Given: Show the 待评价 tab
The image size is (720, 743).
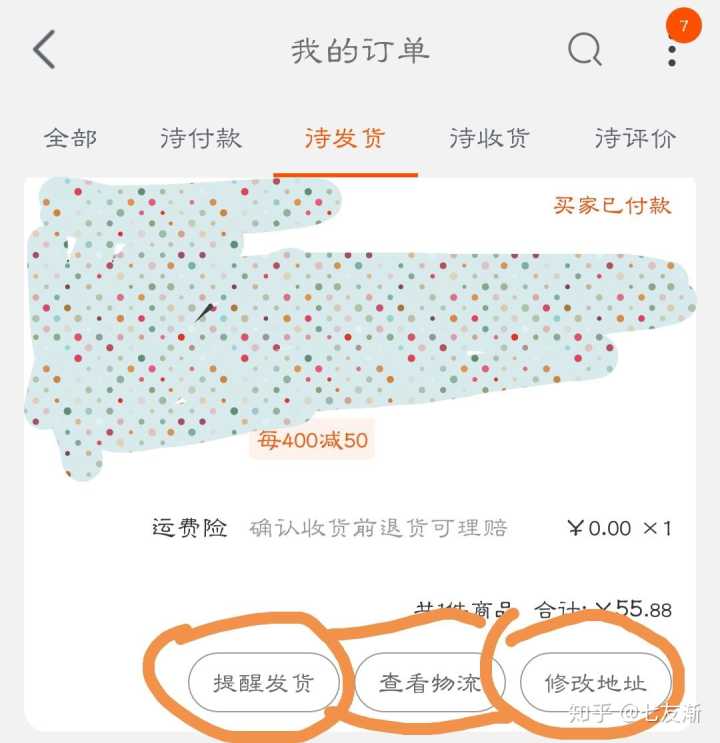Looking at the screenshot, I should tap(635, 138).
